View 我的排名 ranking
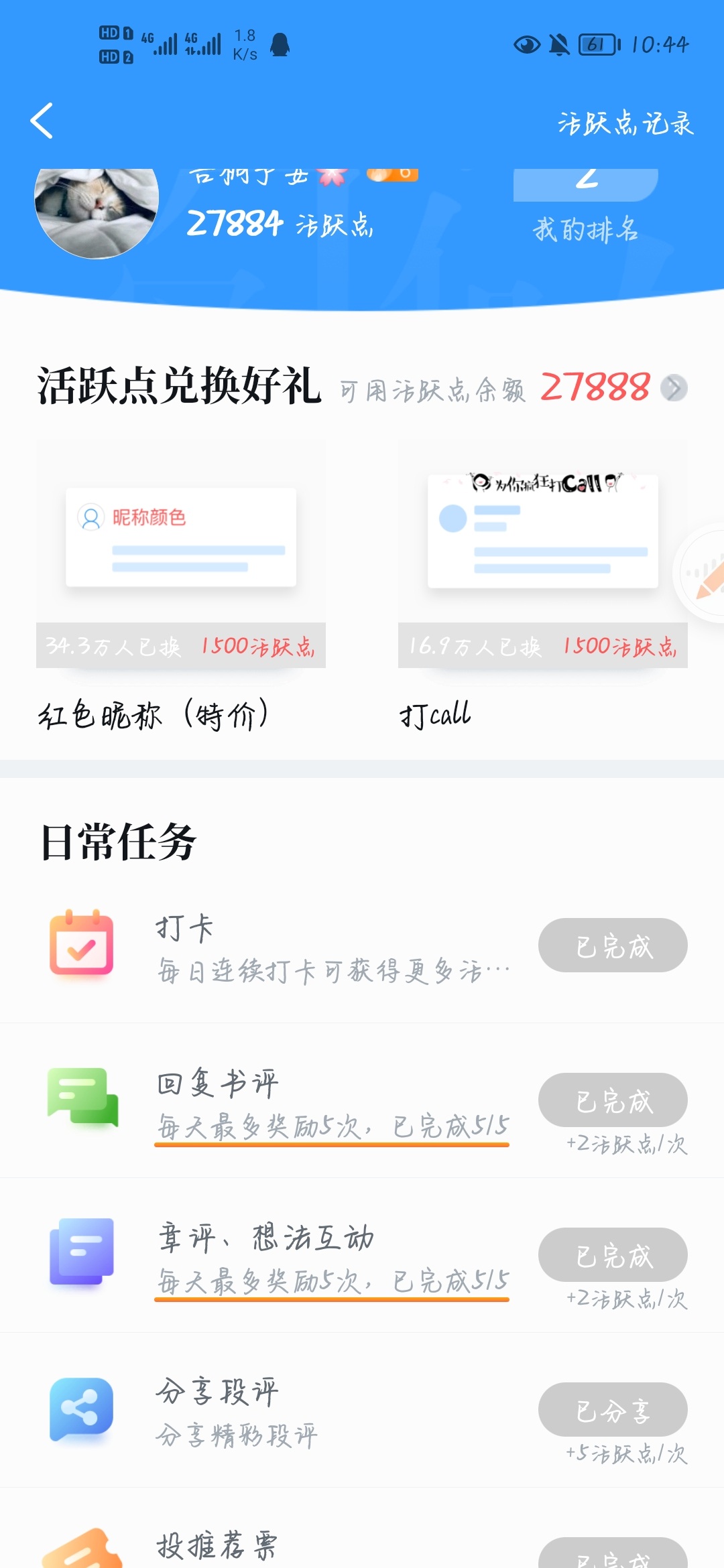 [585, 228]
